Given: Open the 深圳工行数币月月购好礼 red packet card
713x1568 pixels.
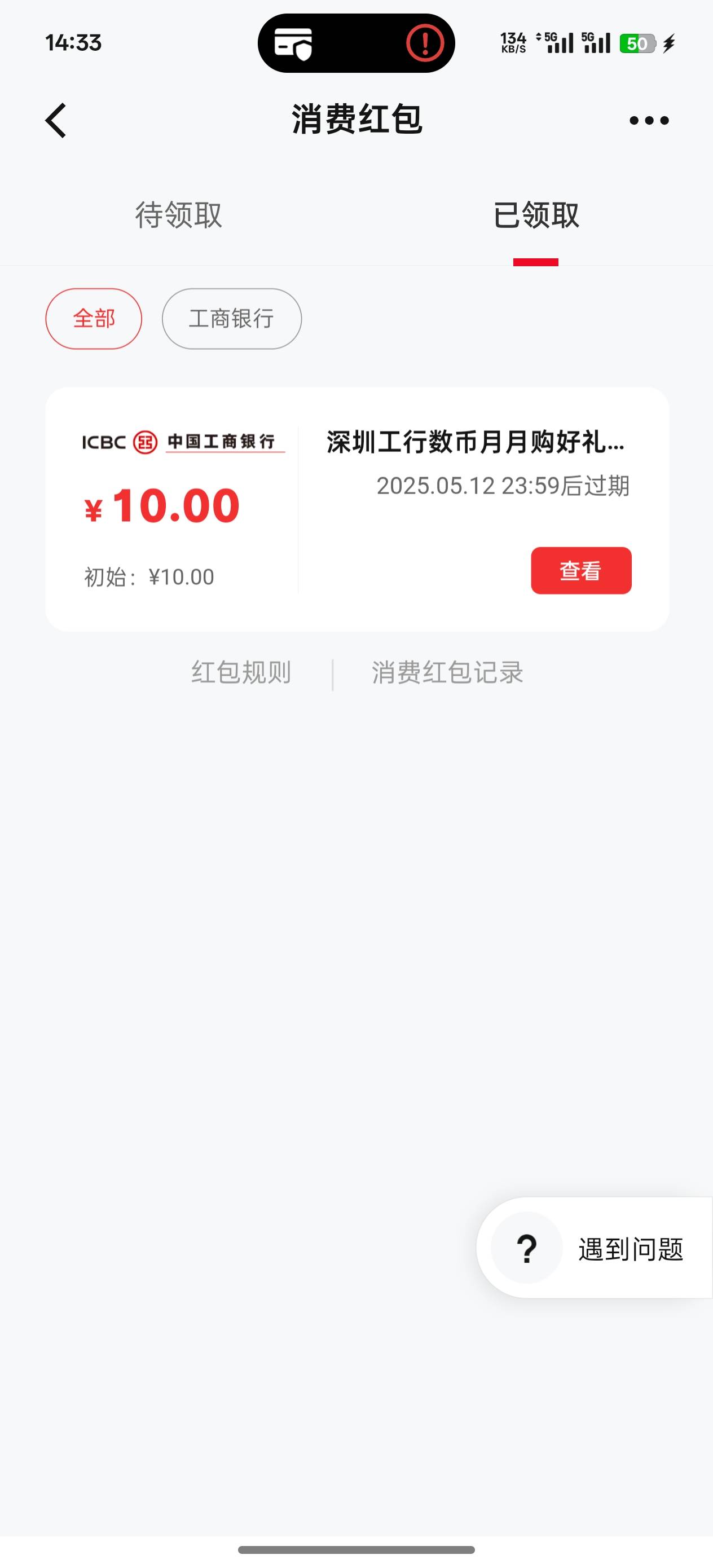Looking at the screenshot, I should [357, 509].
